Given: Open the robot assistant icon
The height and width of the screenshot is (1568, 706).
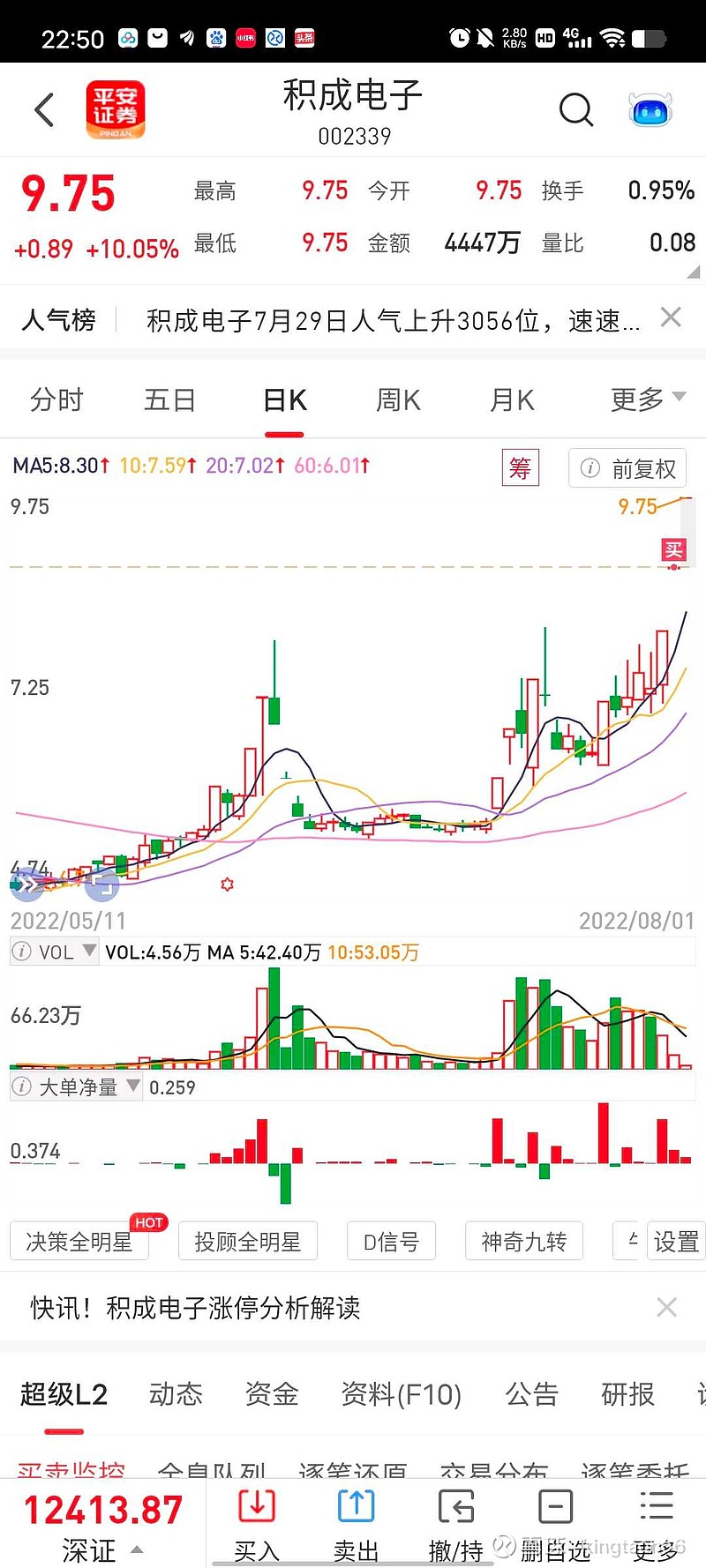Looking at the screenshot, I should coord(650,110).
